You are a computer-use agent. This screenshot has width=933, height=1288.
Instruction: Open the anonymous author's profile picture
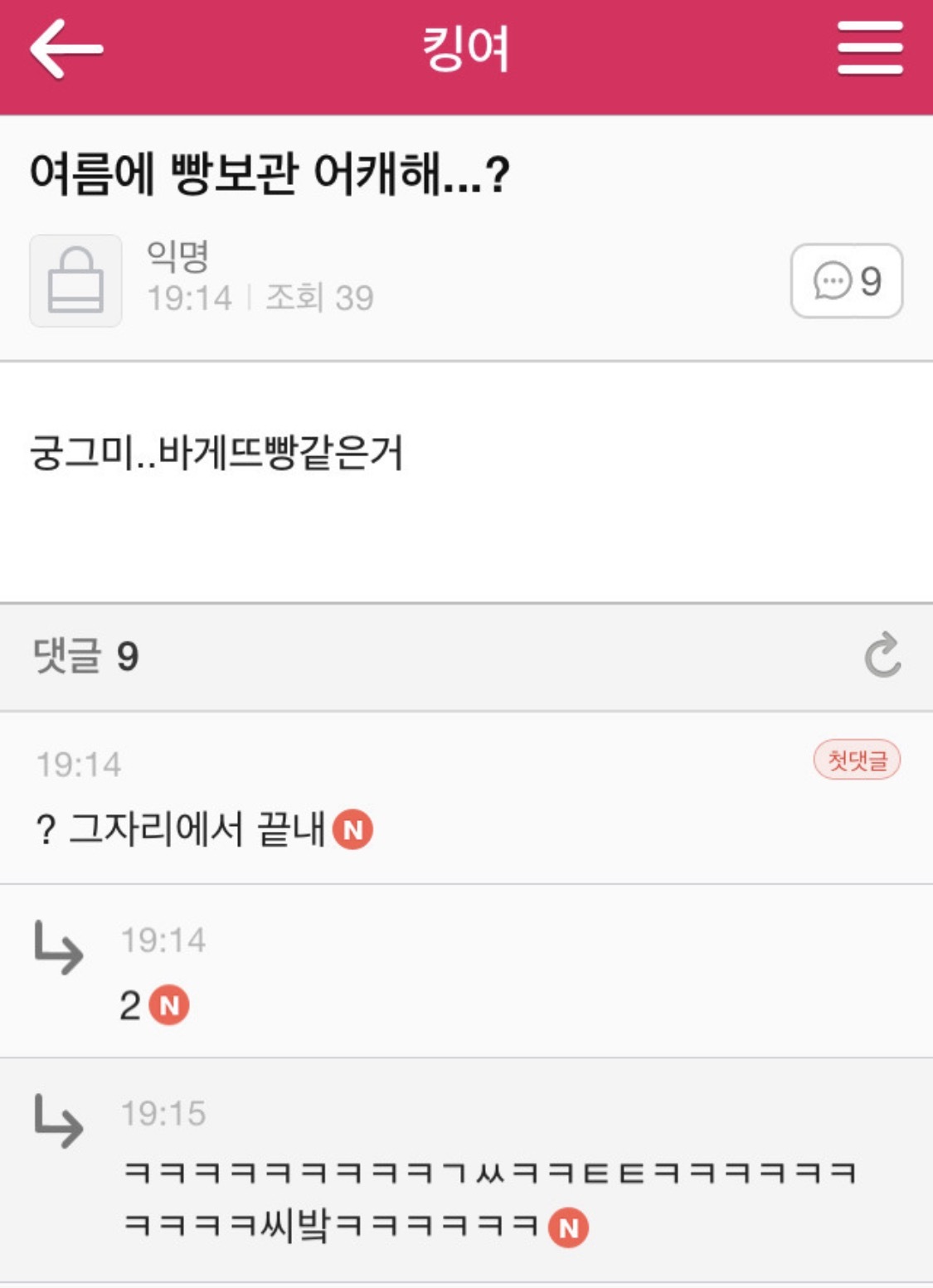click(75, 280)
